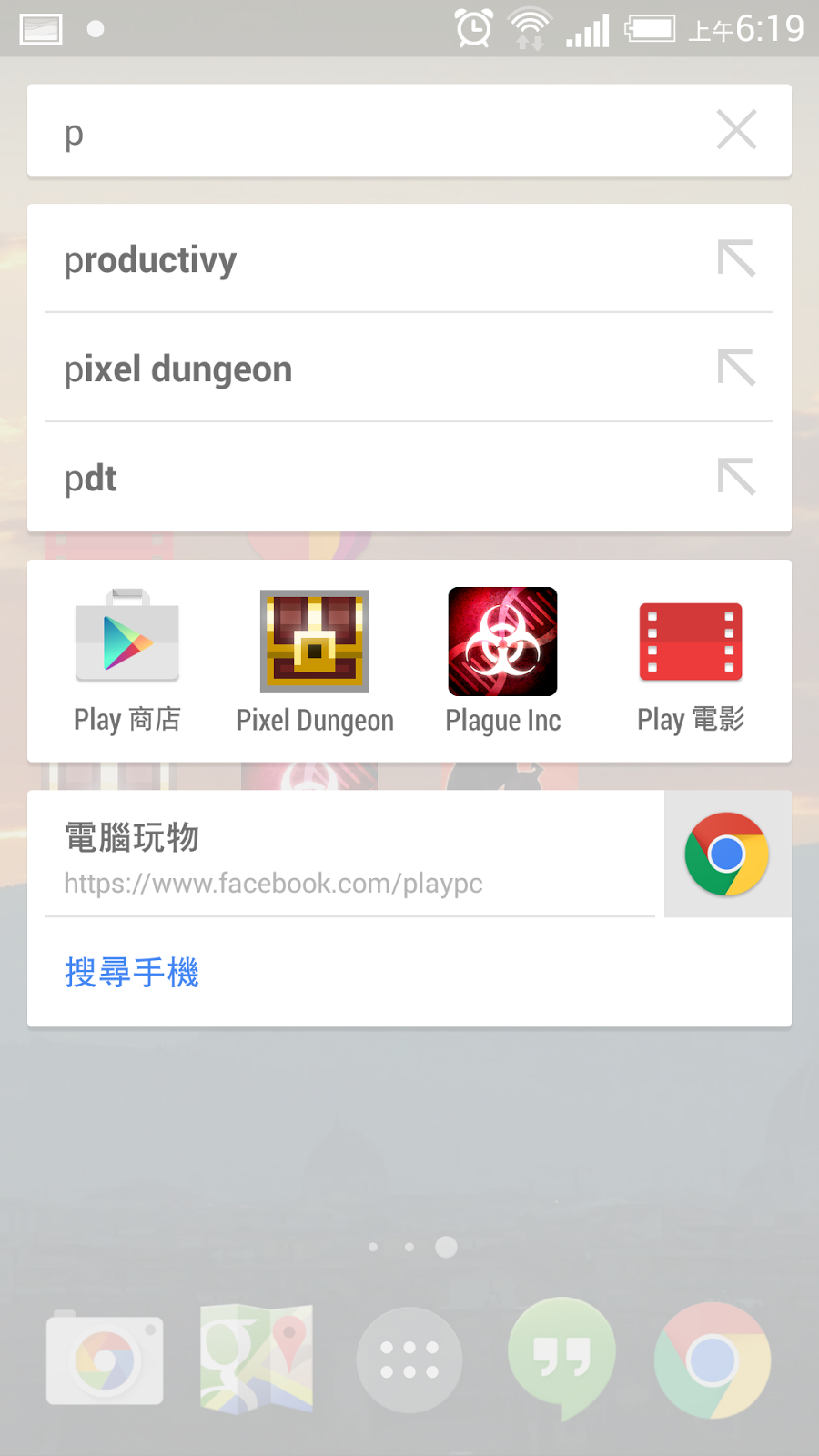Image resolution: width=819 pixels, height=1456 pixels.
Task: Open the Plague Inc app
Action: pos(503,661)
